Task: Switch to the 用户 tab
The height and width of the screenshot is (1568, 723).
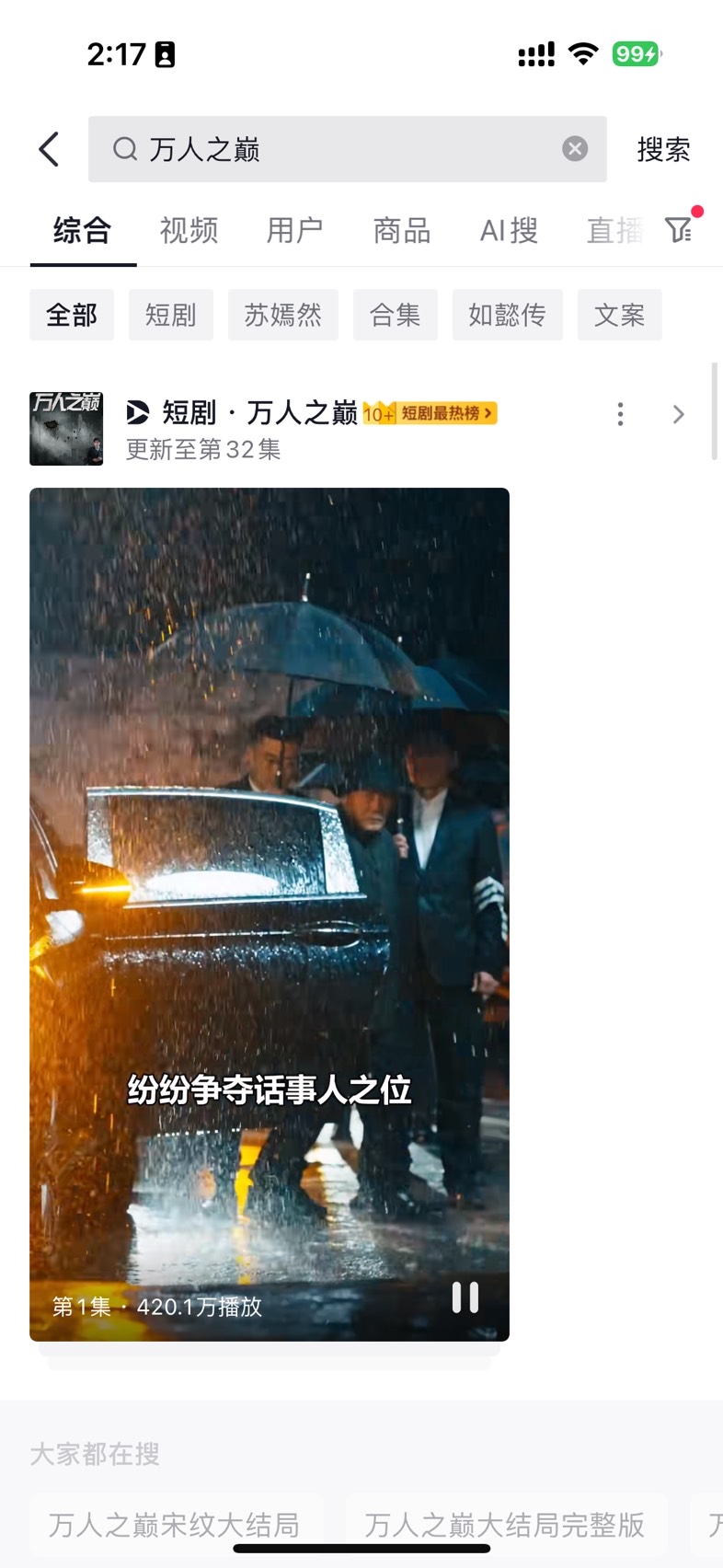Action: pos(294,230)
